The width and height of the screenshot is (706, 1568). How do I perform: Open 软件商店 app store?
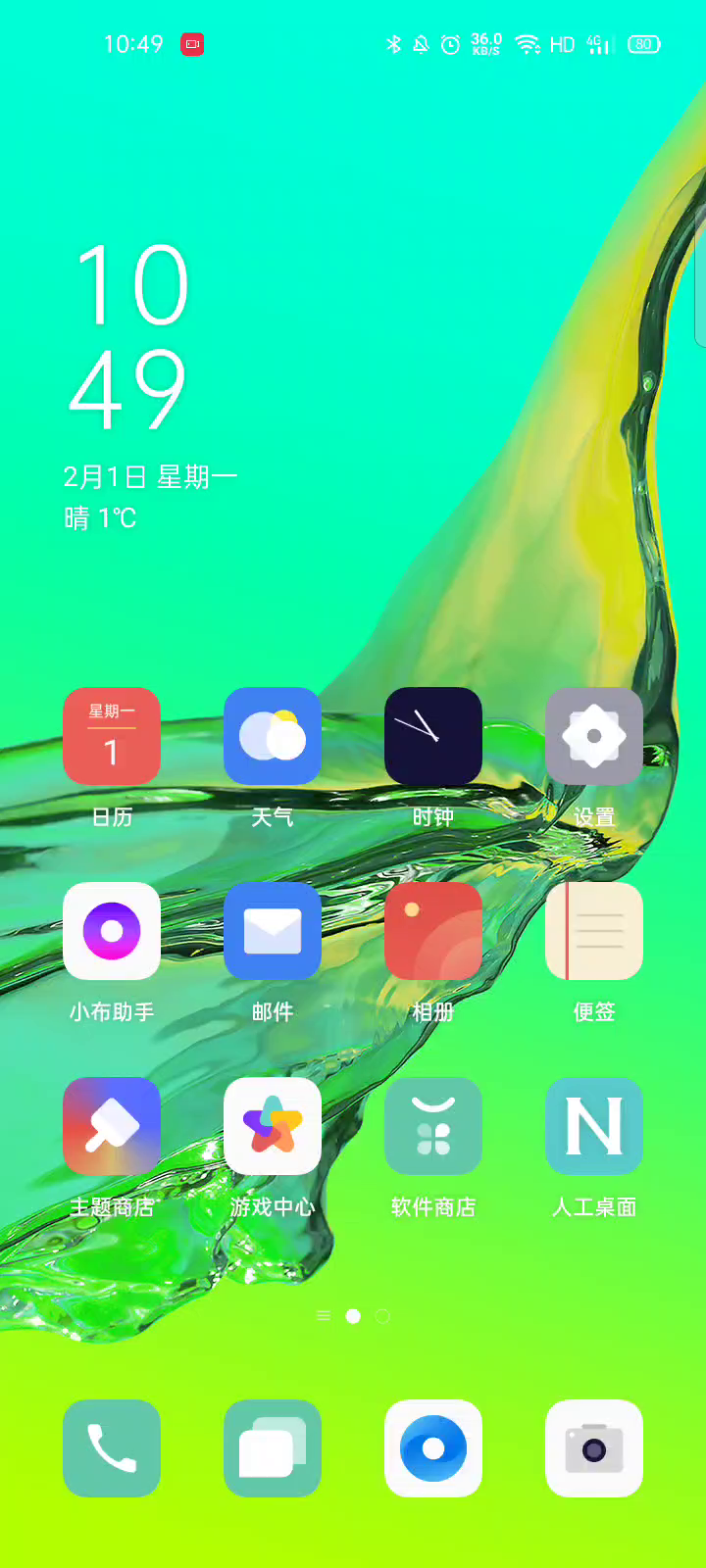coord(433,1126)
